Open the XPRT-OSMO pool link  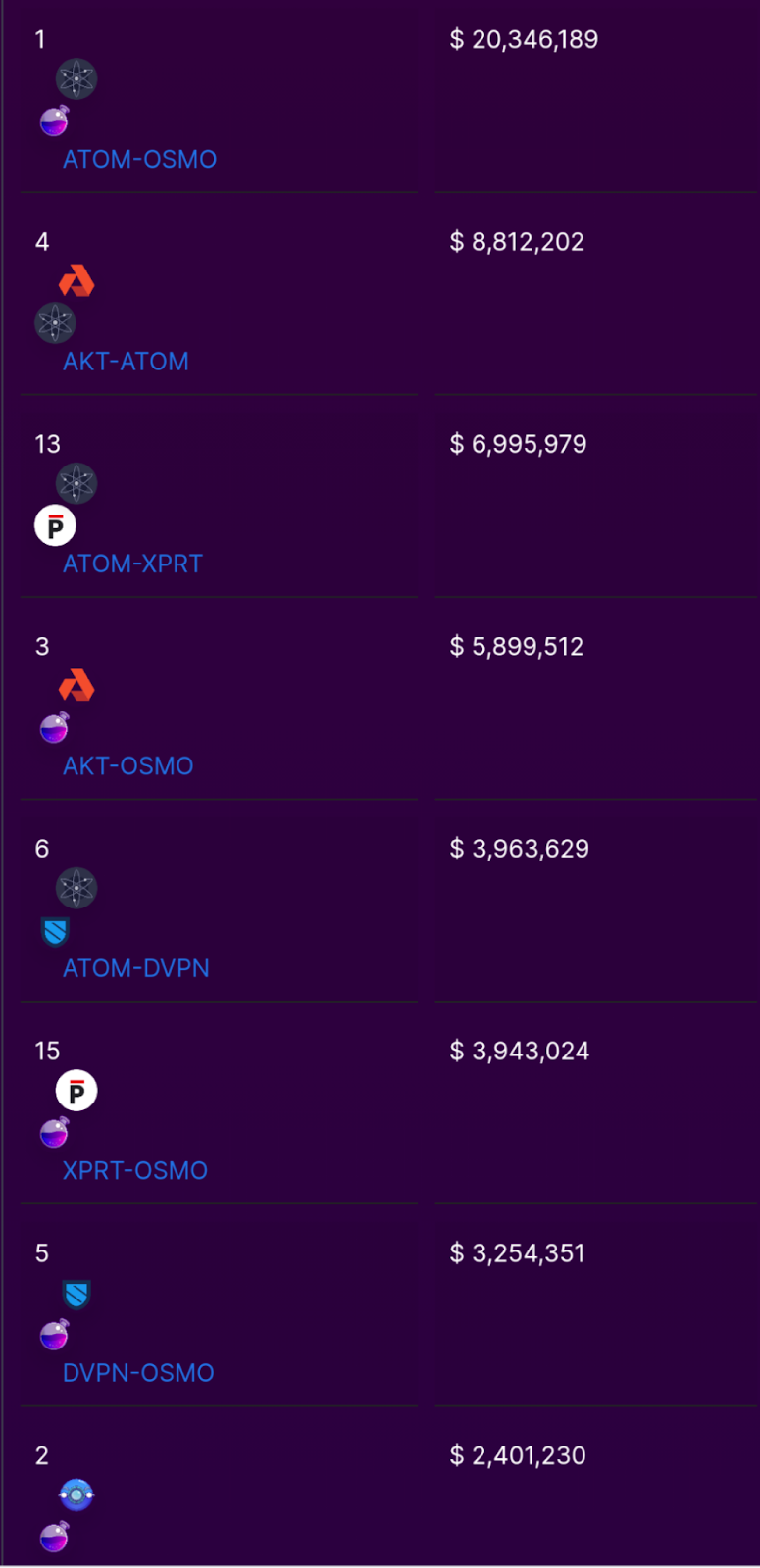(134, 1170)
